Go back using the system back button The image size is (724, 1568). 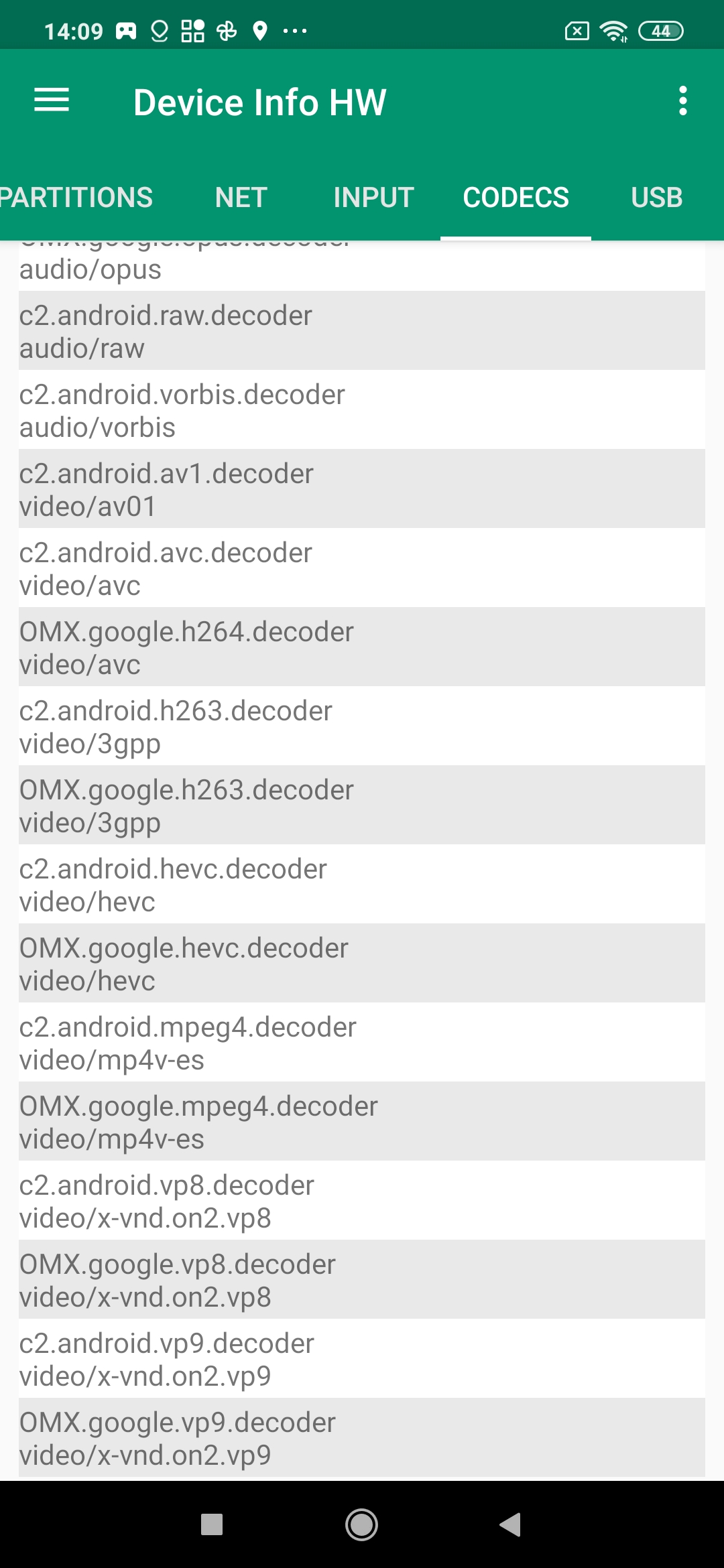pos(511,1524)
